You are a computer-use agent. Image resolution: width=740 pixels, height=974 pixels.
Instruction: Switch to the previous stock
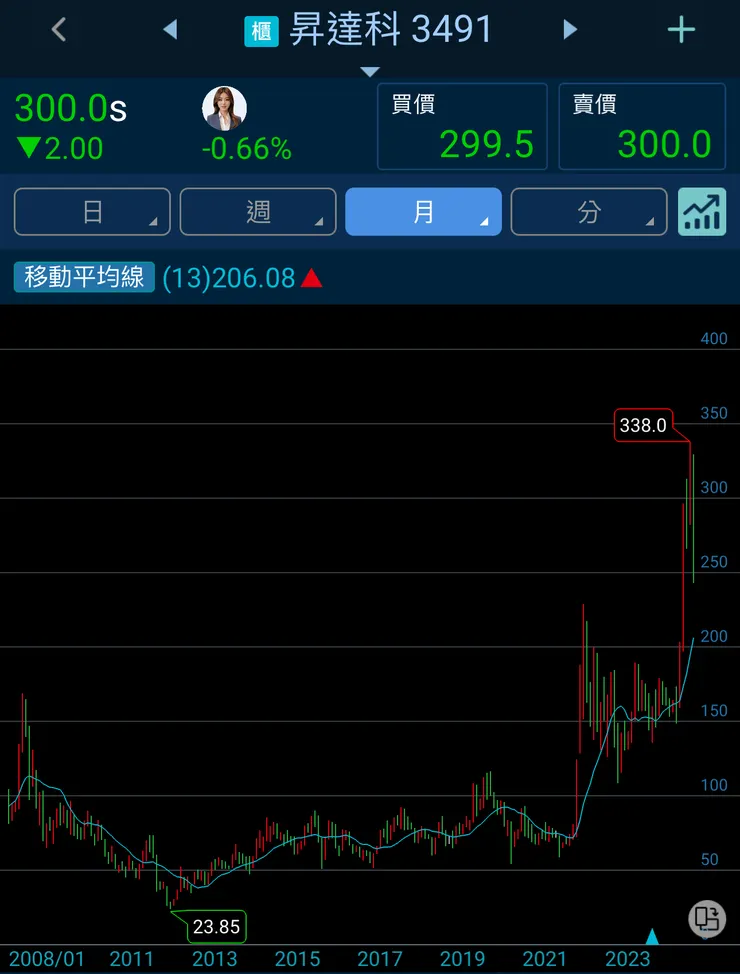(x=170, y=30)
